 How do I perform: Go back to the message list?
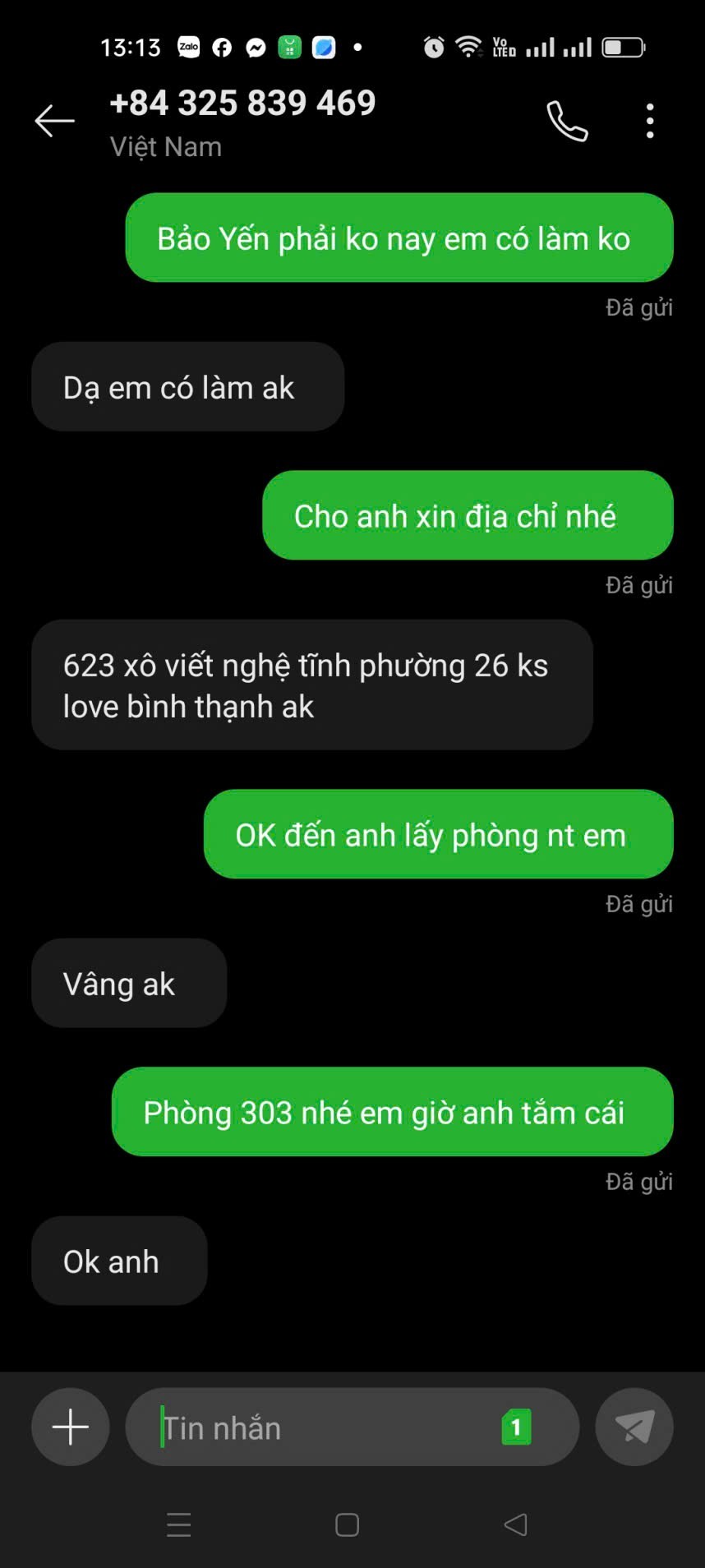coord(54,122)
